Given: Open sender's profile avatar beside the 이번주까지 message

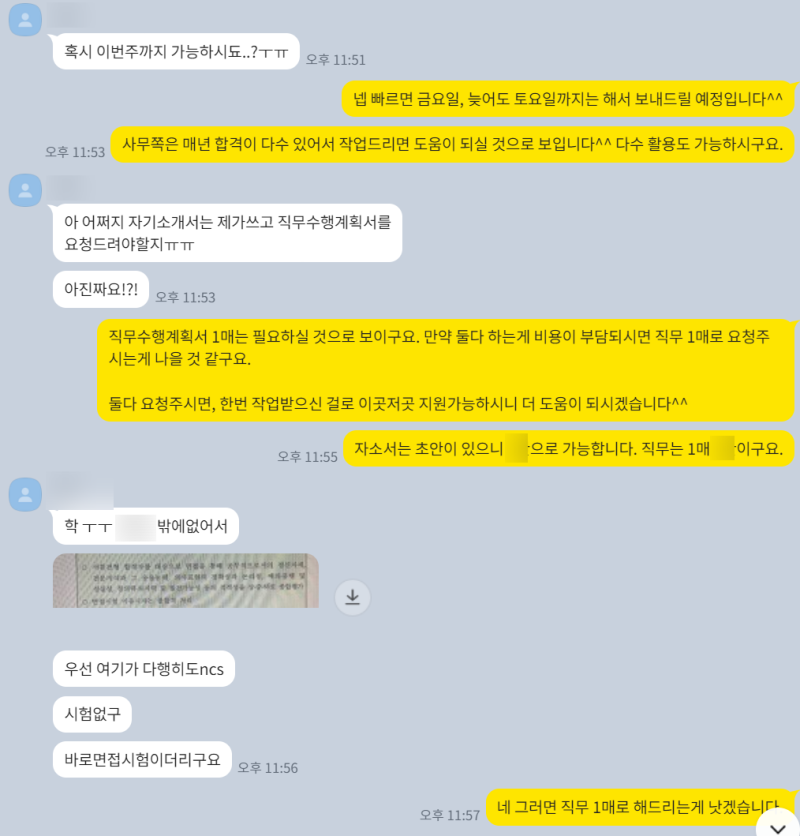Looking at the screenshot, I should click(25, 20).
